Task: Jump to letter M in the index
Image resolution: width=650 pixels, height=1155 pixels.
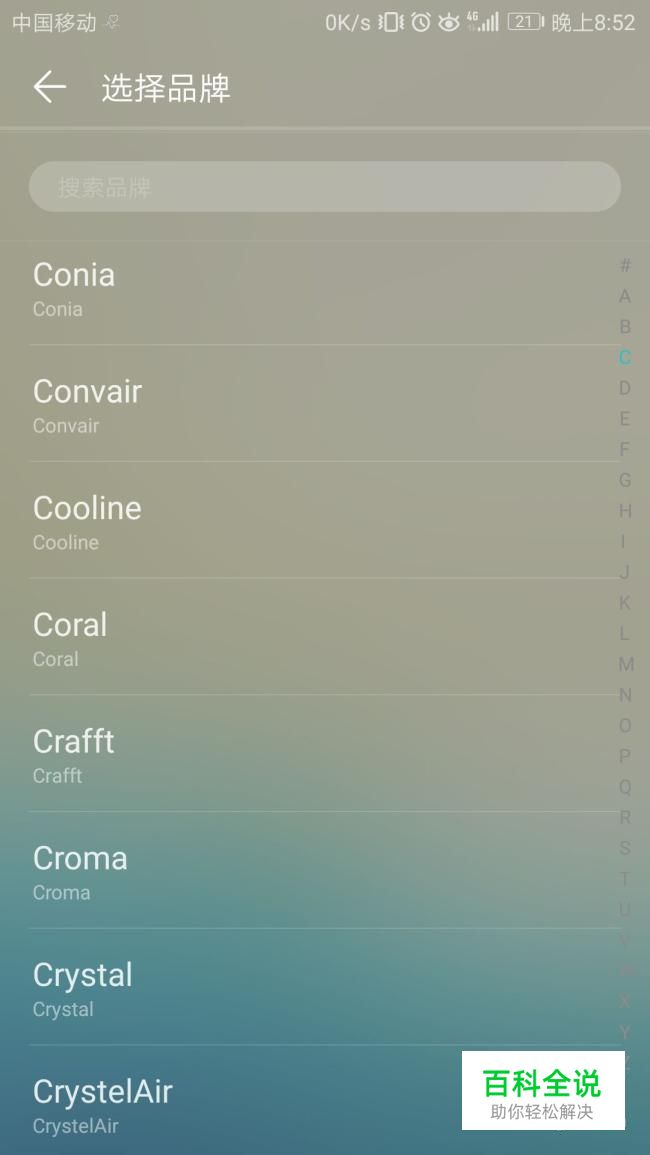Action: click(626, 664)
